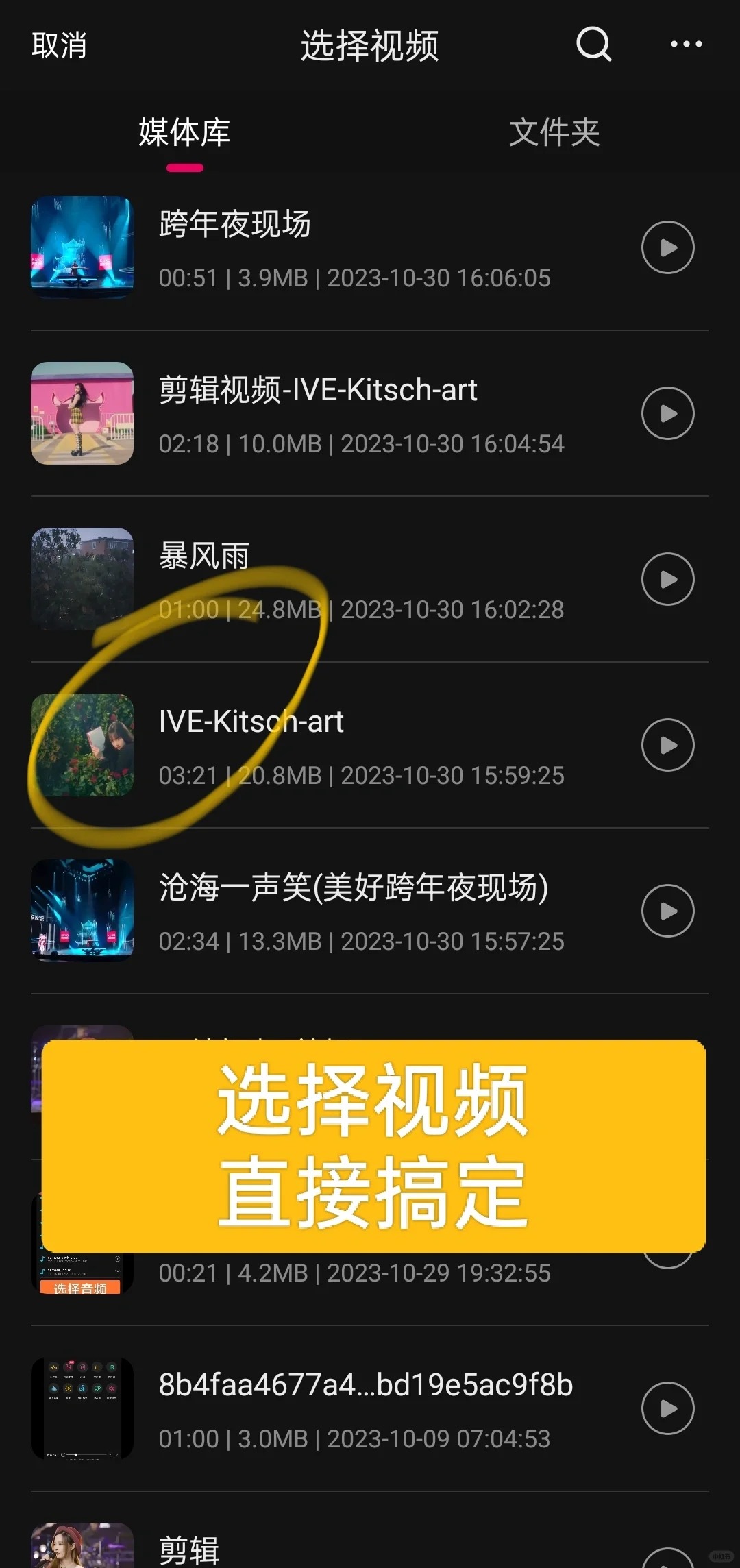
Task: Switch to the 媒体库 tab
Action: [x=184, y=132]
